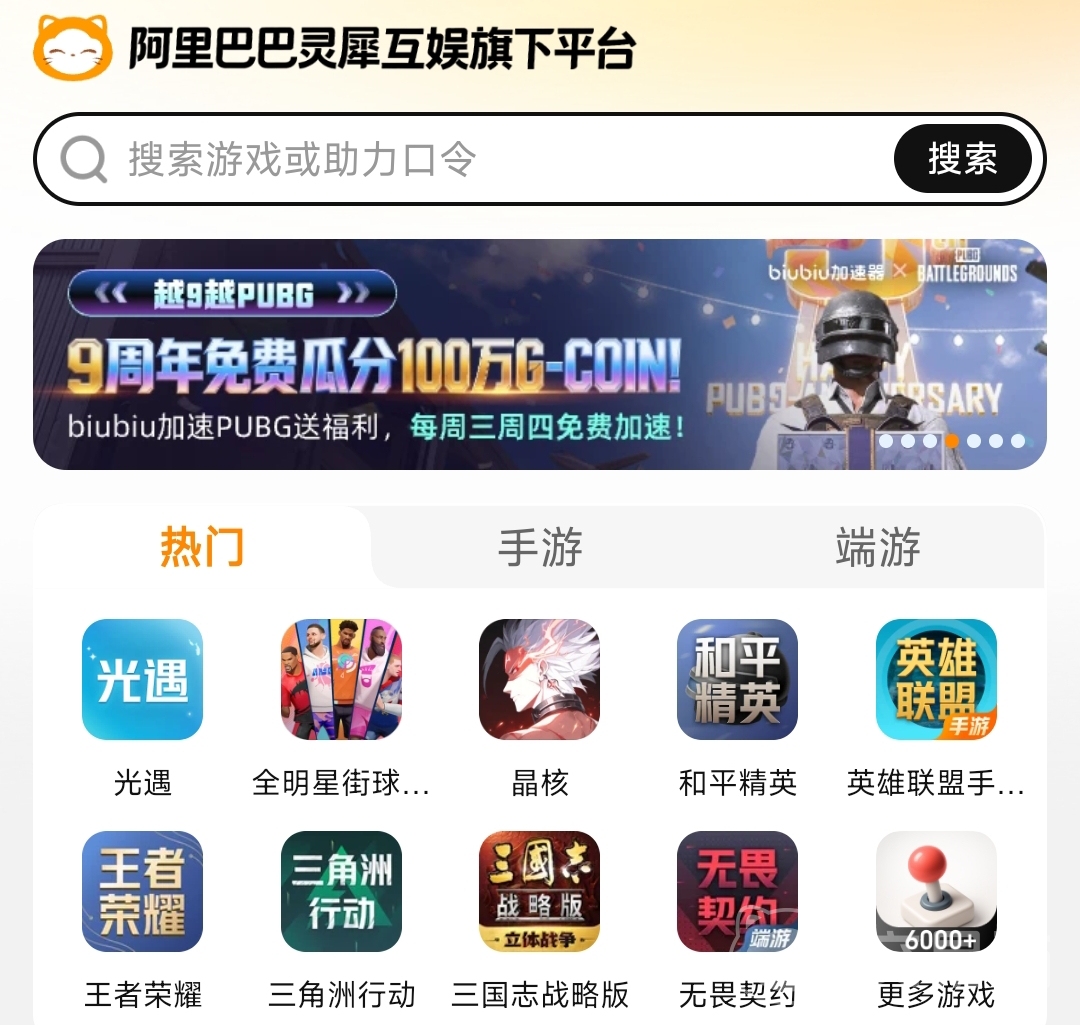The image size is (1080, 1025).
Task: Switch to the 手游 tab
Action: [540, 548]
